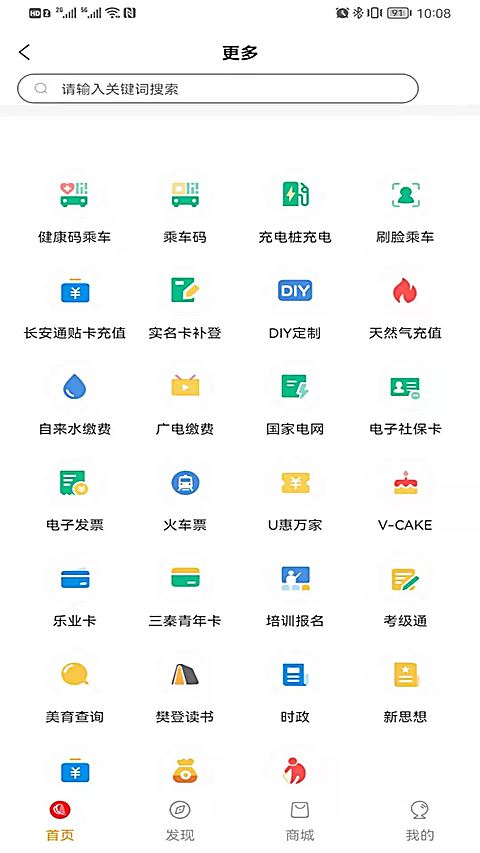Open 长安通贴卡充值 top-up
Screen dimensions: 480x853
point(75,307)
